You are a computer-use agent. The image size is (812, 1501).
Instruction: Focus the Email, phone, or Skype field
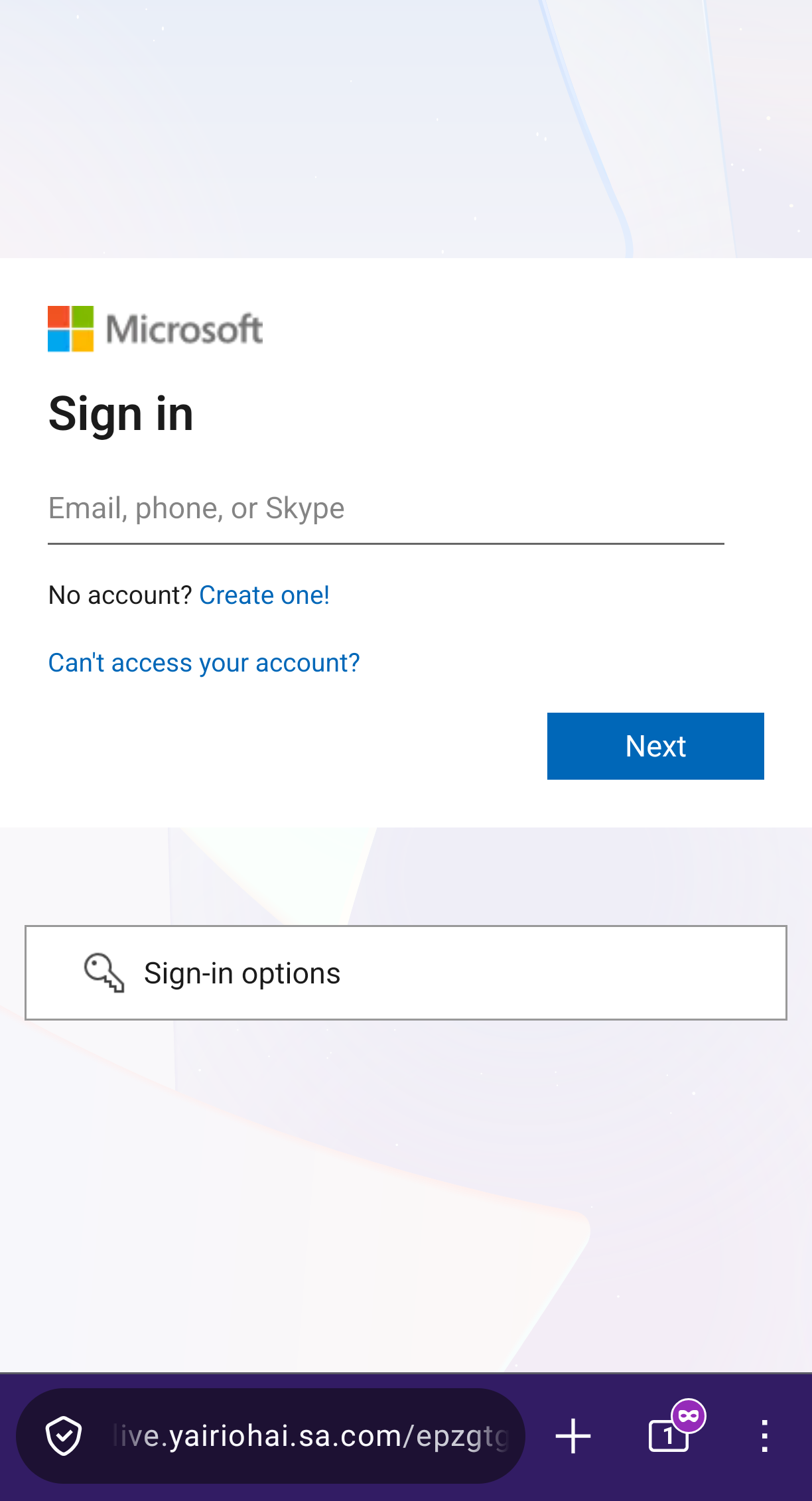tap(385, 510)
